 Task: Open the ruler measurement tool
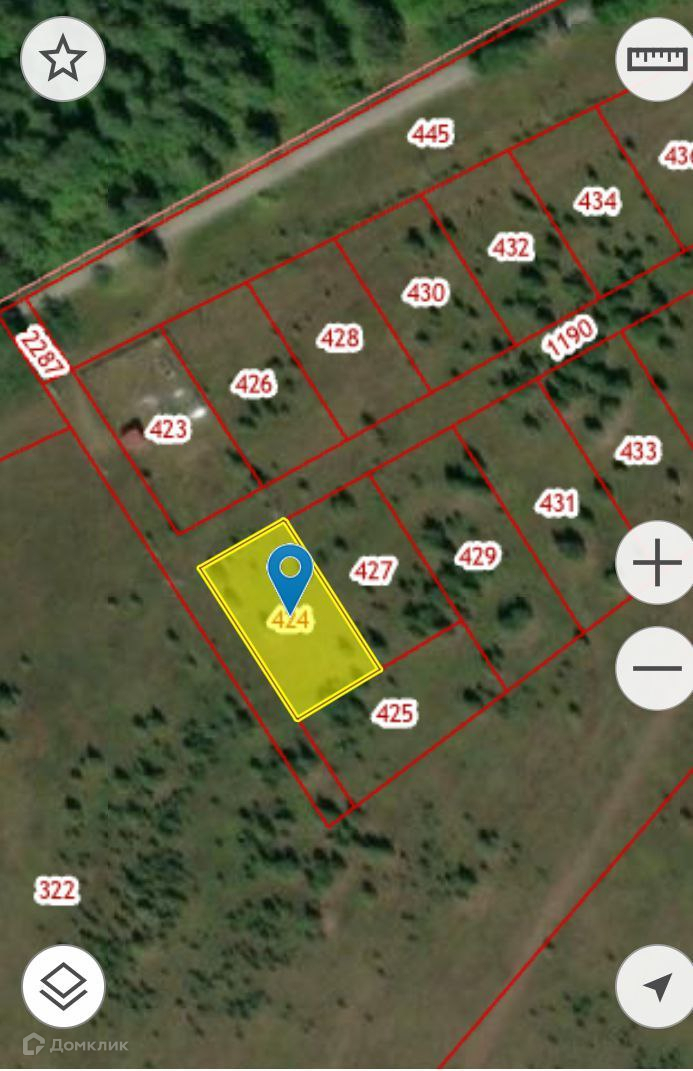click(x=656, y=59)
